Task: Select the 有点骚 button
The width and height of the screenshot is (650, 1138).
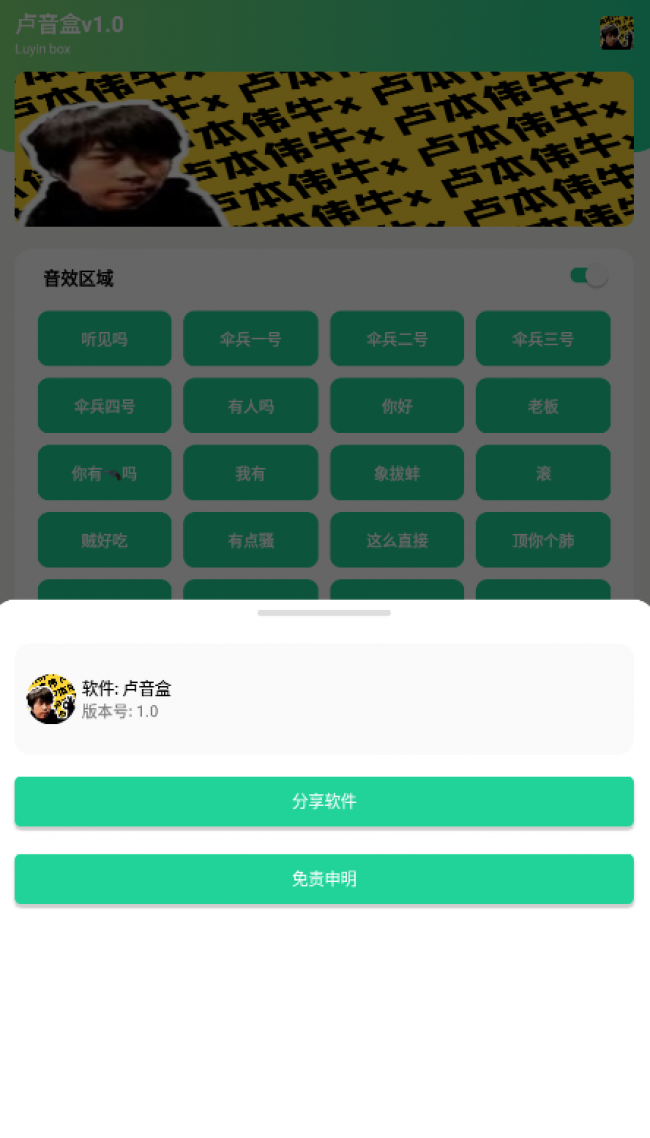Action: click(251, 540)
